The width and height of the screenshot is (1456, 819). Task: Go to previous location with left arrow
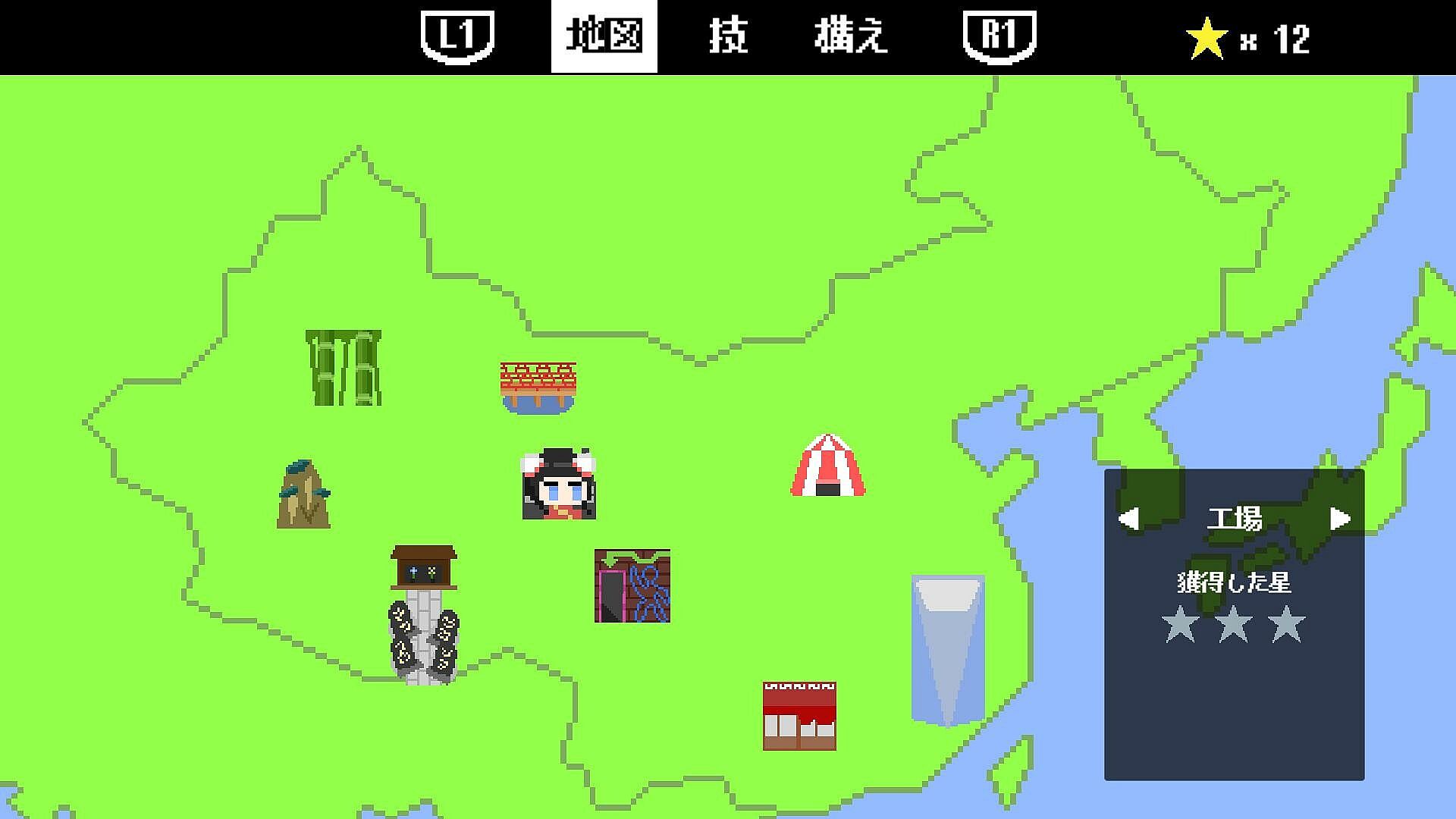(1128, 519)
